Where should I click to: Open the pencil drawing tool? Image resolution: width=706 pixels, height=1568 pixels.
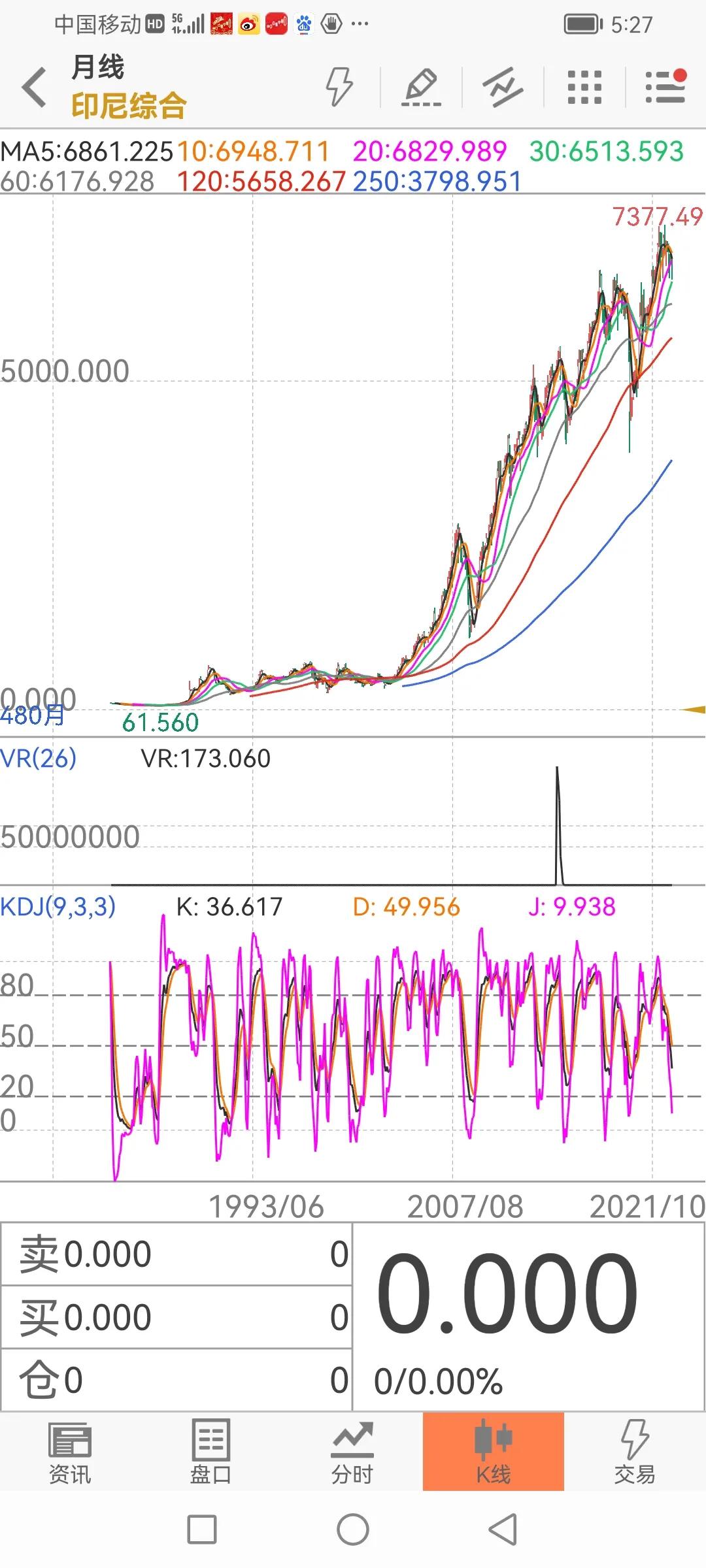click(x=421, y=87)
